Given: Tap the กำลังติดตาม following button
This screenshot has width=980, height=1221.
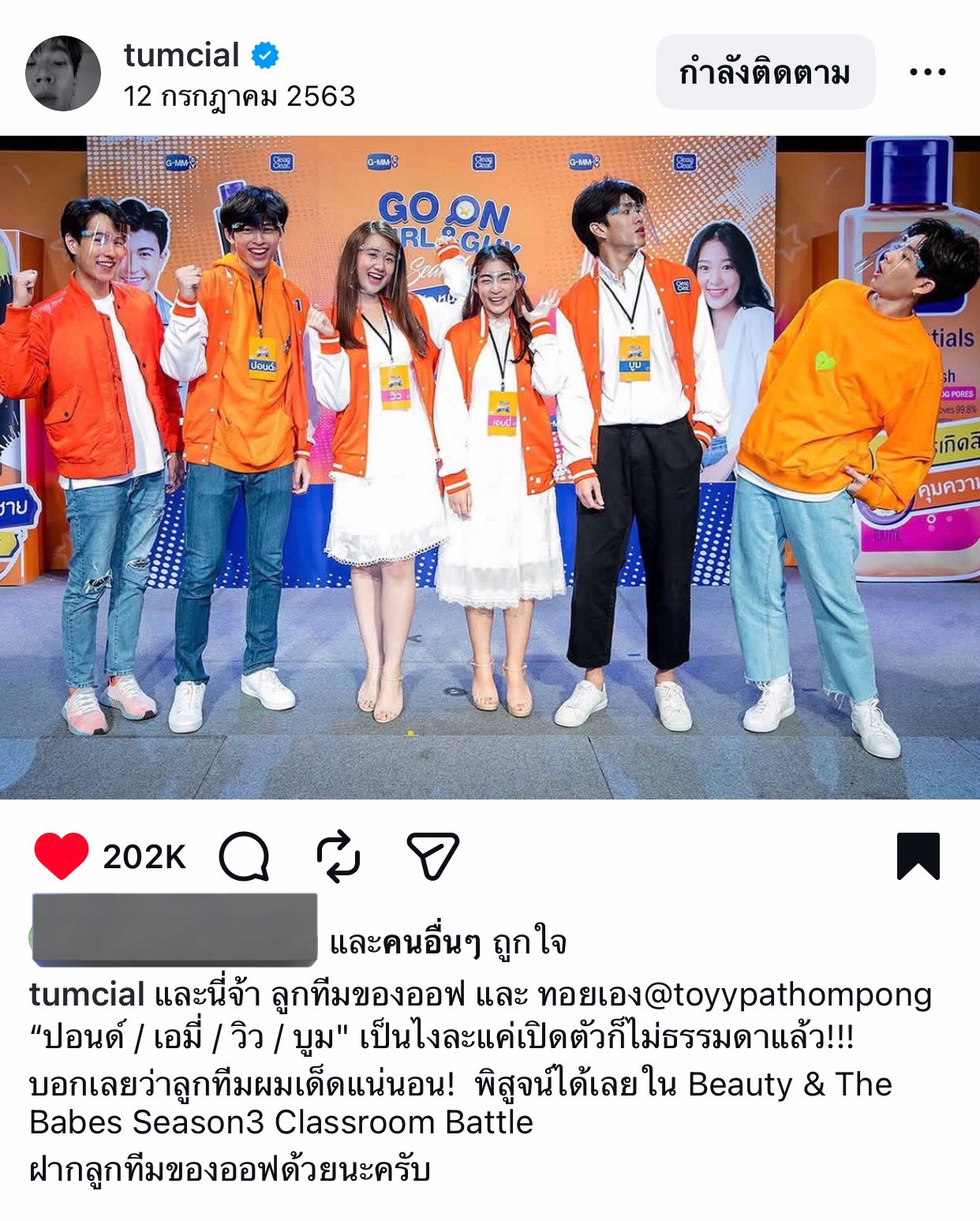Looking at the screenshot, I should [x=765, y=73].
